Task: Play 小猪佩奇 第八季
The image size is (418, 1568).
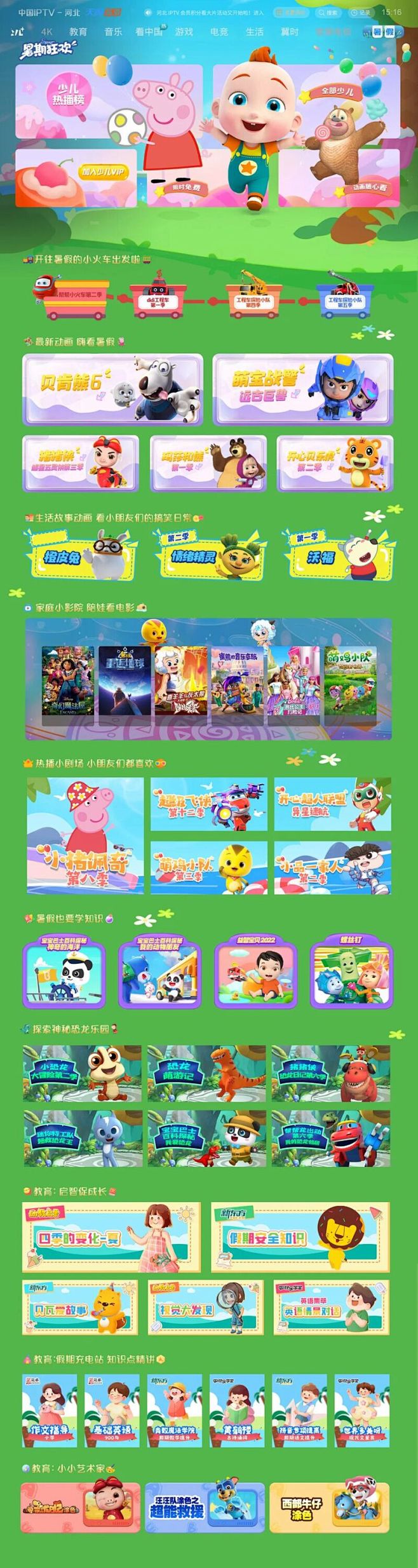Action: point(85,835)
